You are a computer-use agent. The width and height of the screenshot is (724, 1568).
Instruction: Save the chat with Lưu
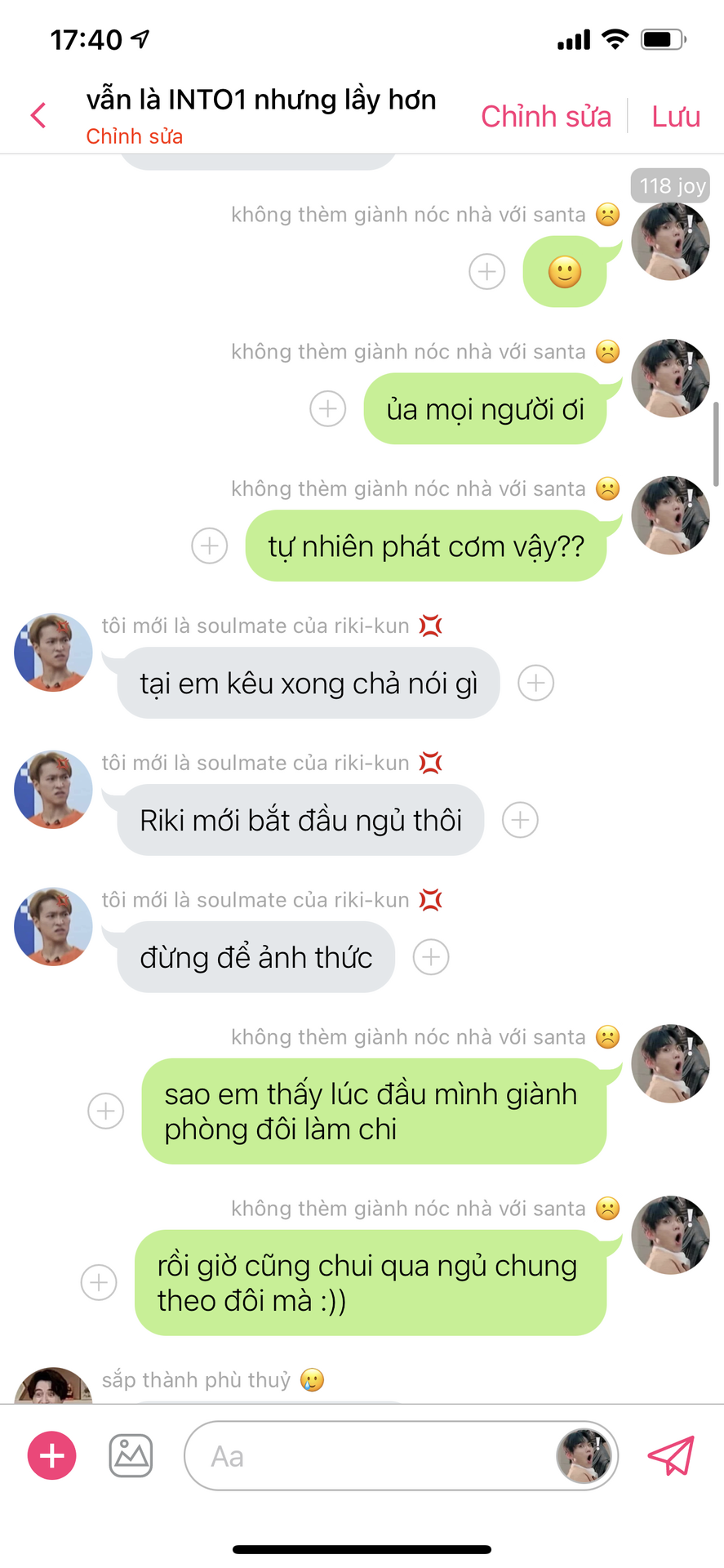pyautogui.click(x=675, y=117)
